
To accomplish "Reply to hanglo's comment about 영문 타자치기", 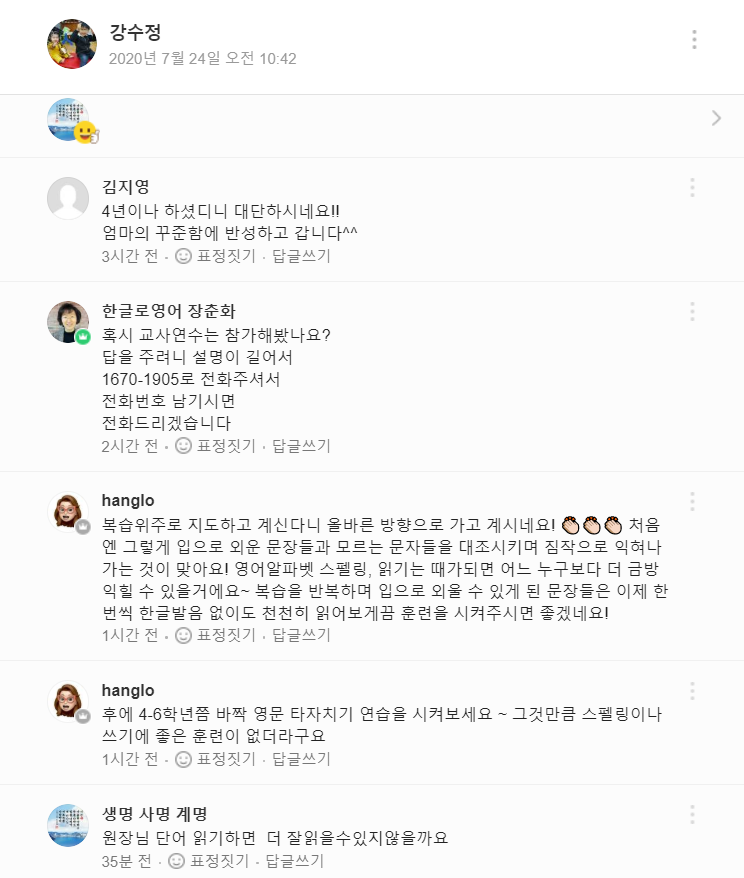I will tap(301, 759).
